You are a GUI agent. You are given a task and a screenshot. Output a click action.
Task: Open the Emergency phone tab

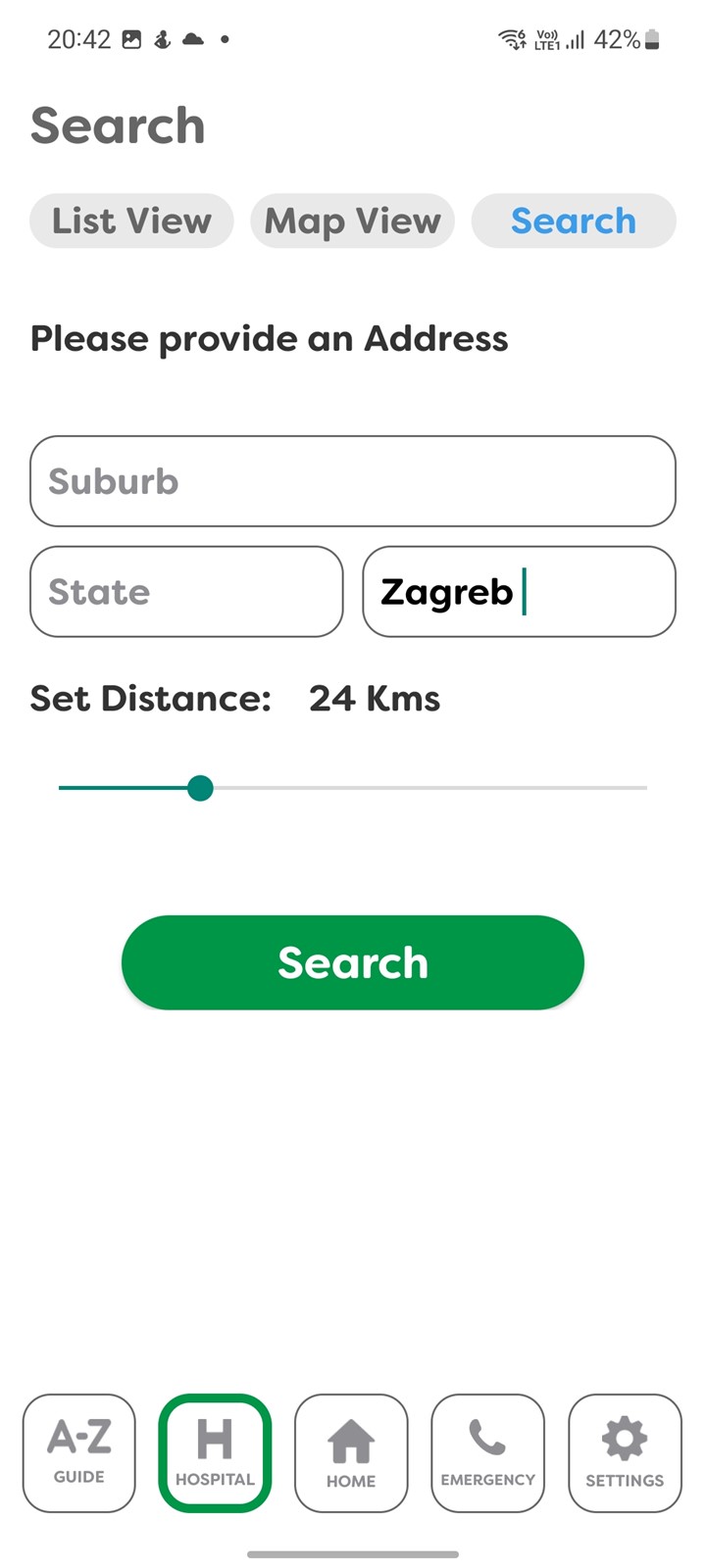487,1453
